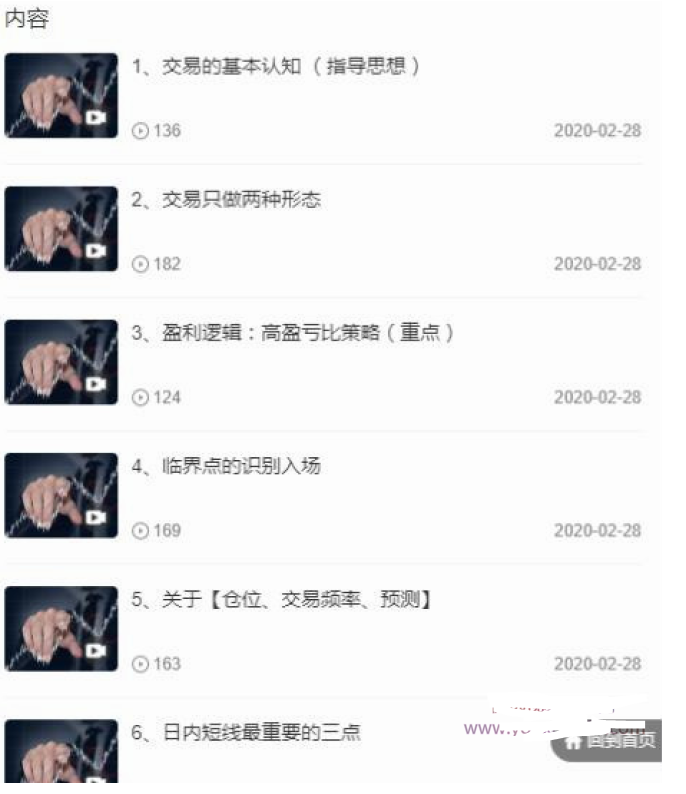Select lesson 5 关于仓位、交易频率、预测
686x794 pixels.
(x=281, y=600)
